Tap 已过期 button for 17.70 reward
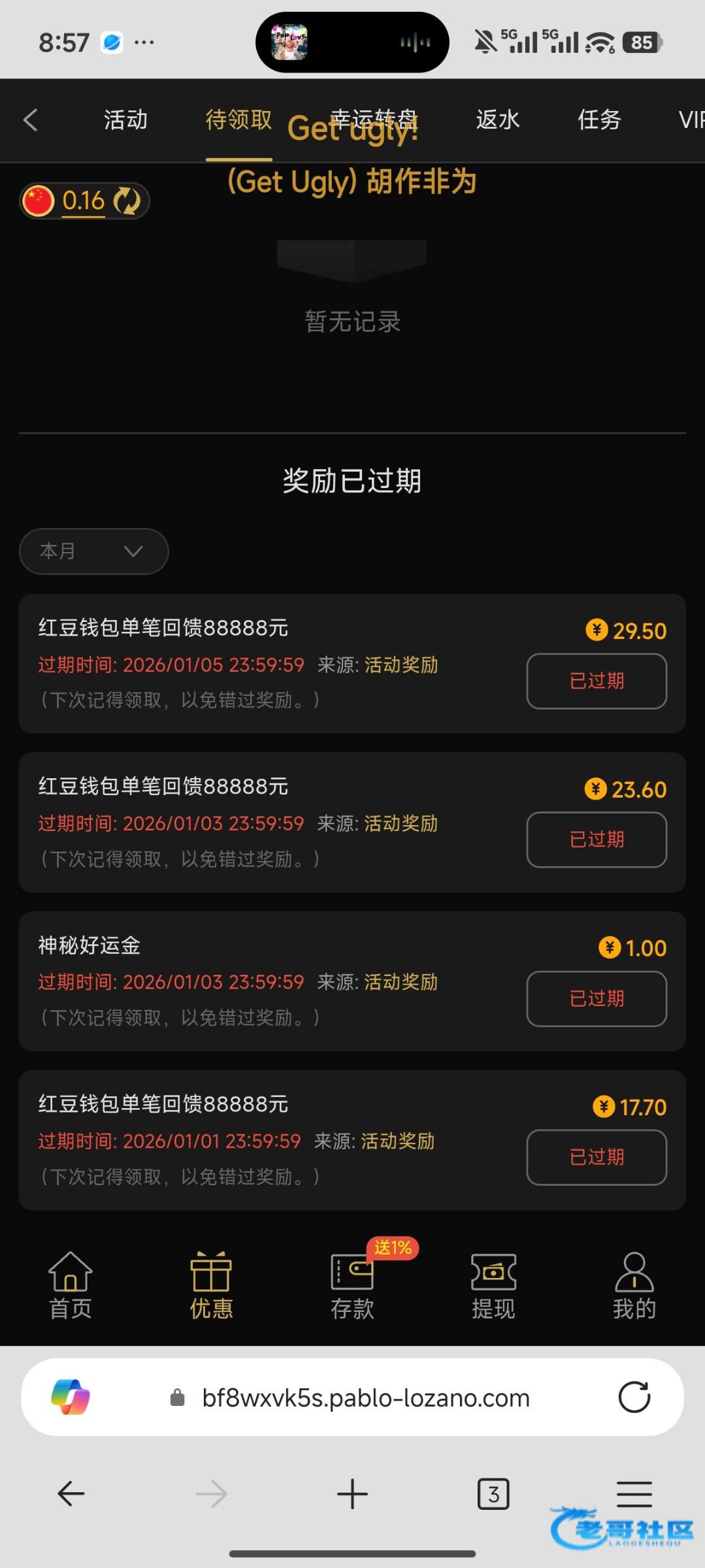Screen dimensions: 705x1568 (x=596, y=1157)
